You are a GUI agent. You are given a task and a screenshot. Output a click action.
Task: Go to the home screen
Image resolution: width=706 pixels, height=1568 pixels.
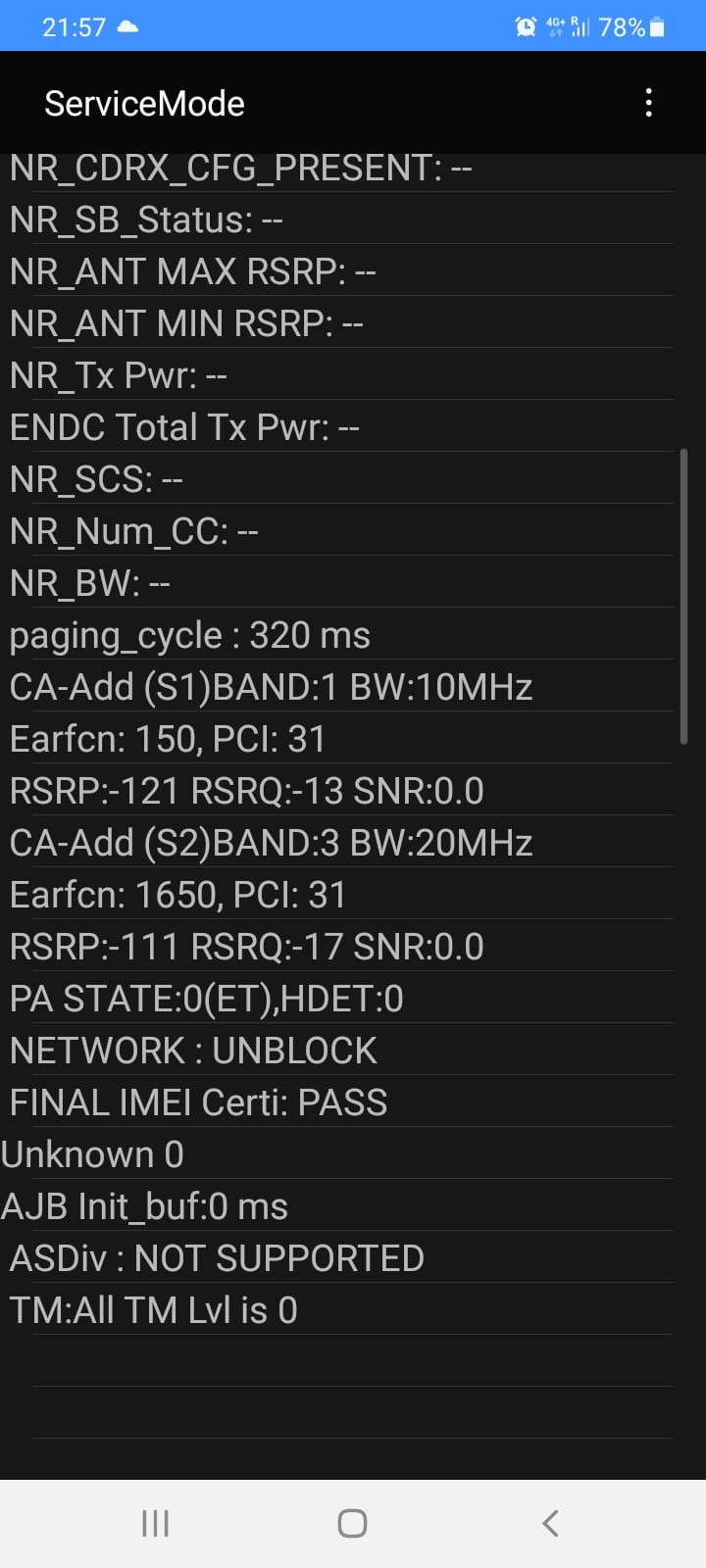pos(352,1523)
